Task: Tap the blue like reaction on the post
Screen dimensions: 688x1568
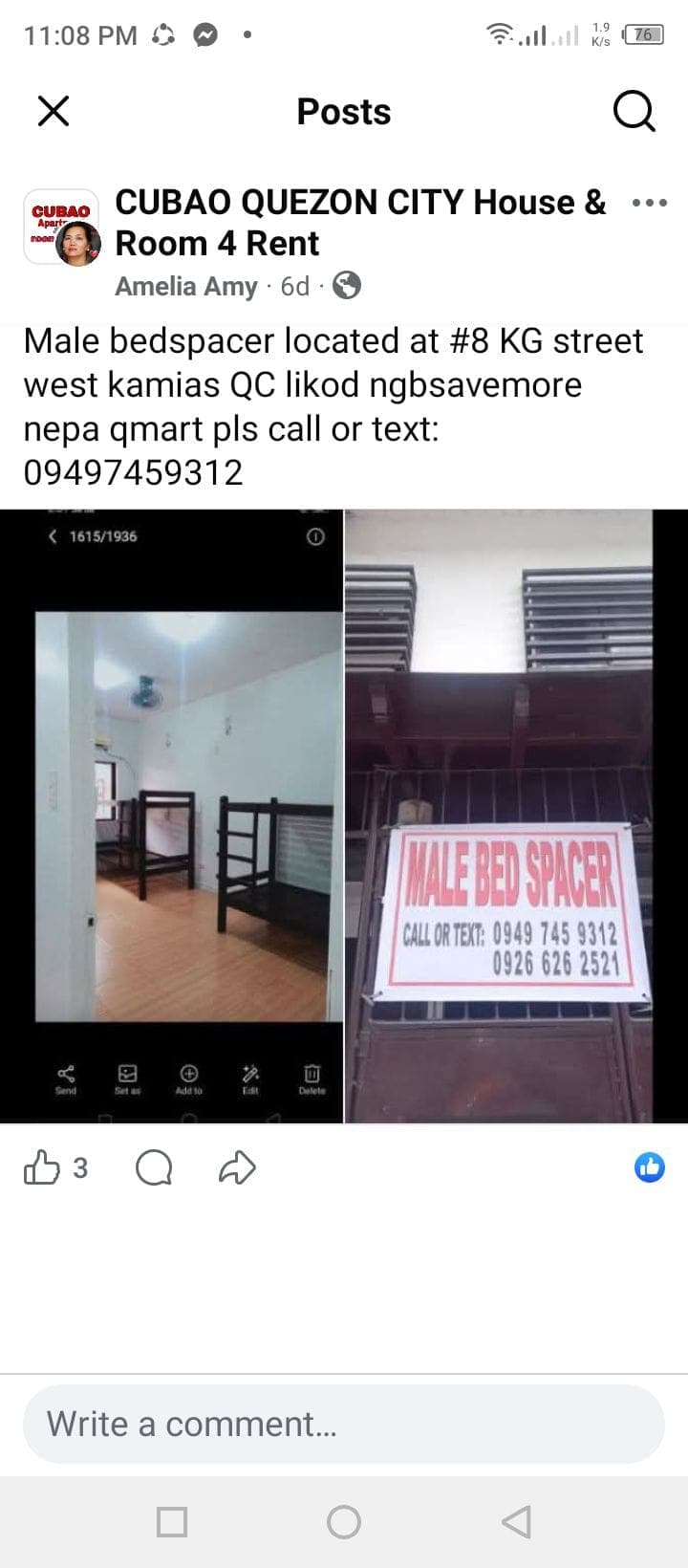Action: (649, 1166)
